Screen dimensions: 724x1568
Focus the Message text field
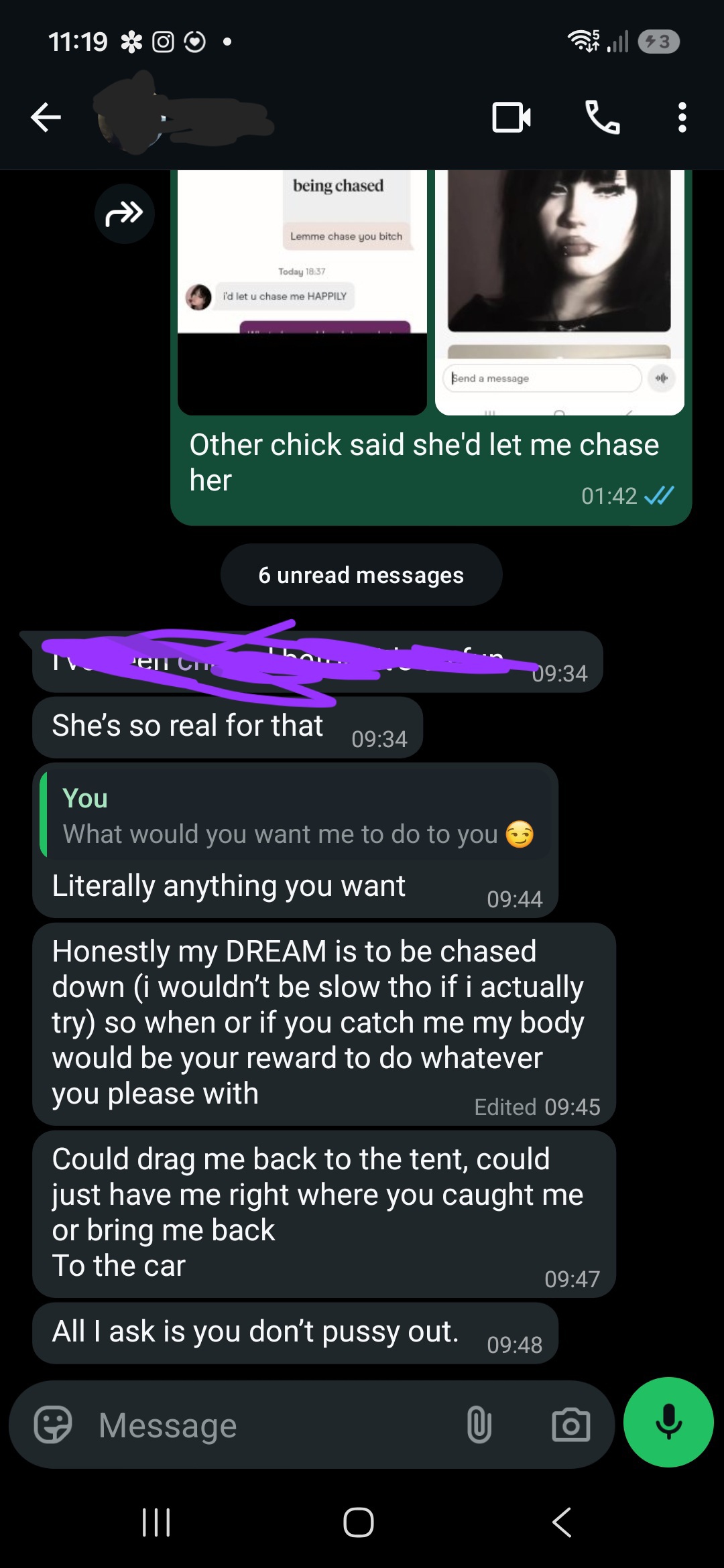point(271,1425)
